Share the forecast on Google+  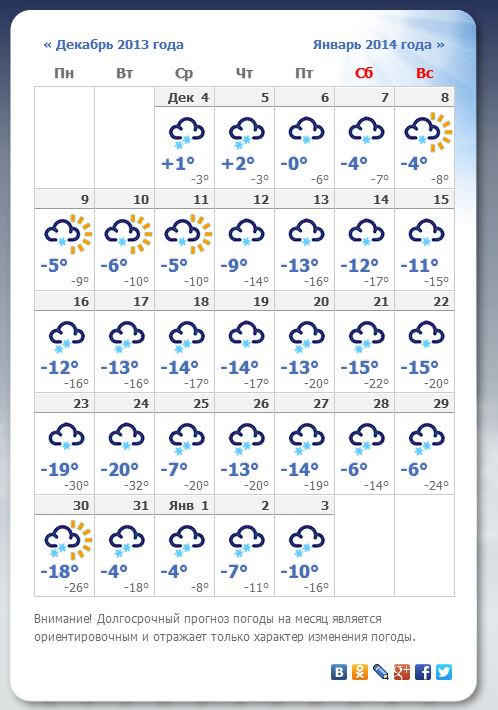pos(402,672)
